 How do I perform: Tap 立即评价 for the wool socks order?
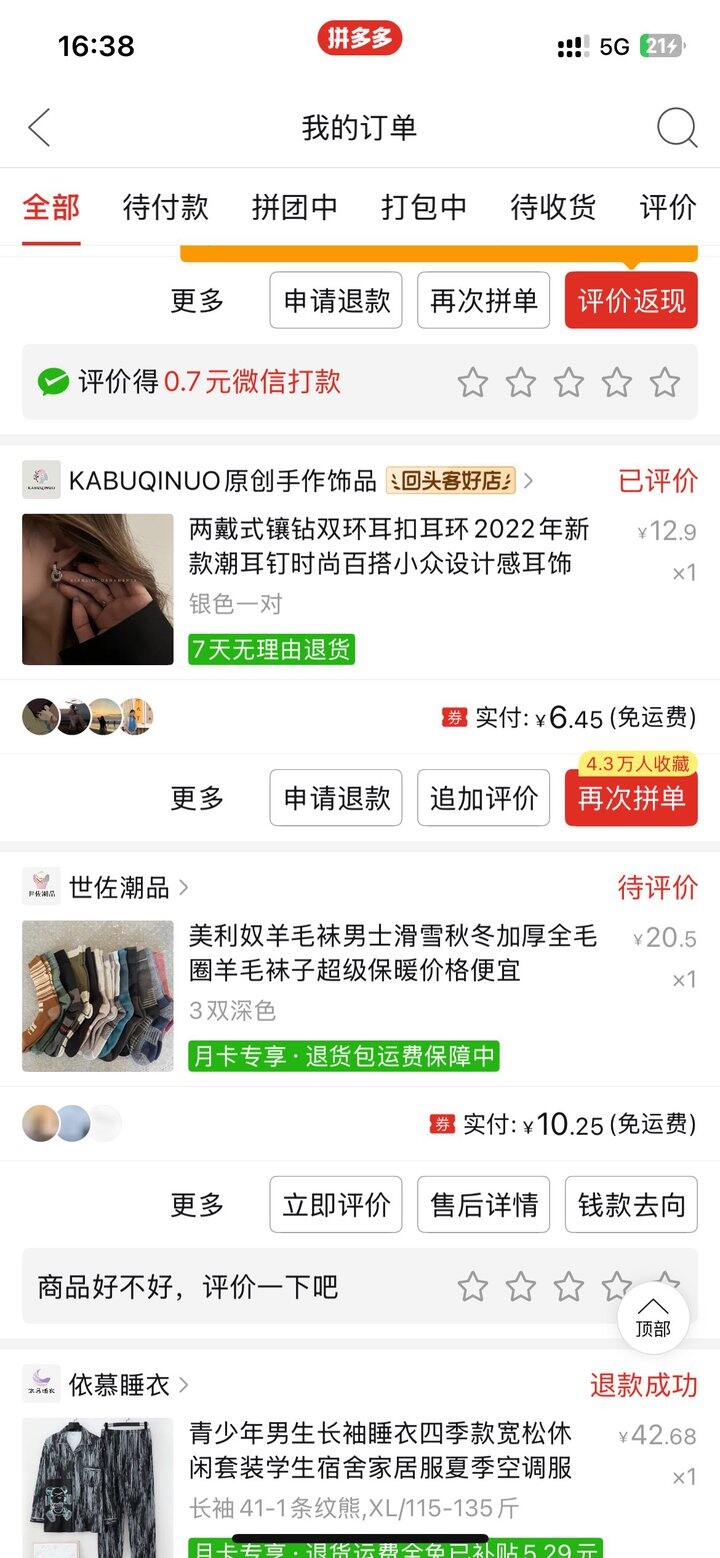[335, 1205]
